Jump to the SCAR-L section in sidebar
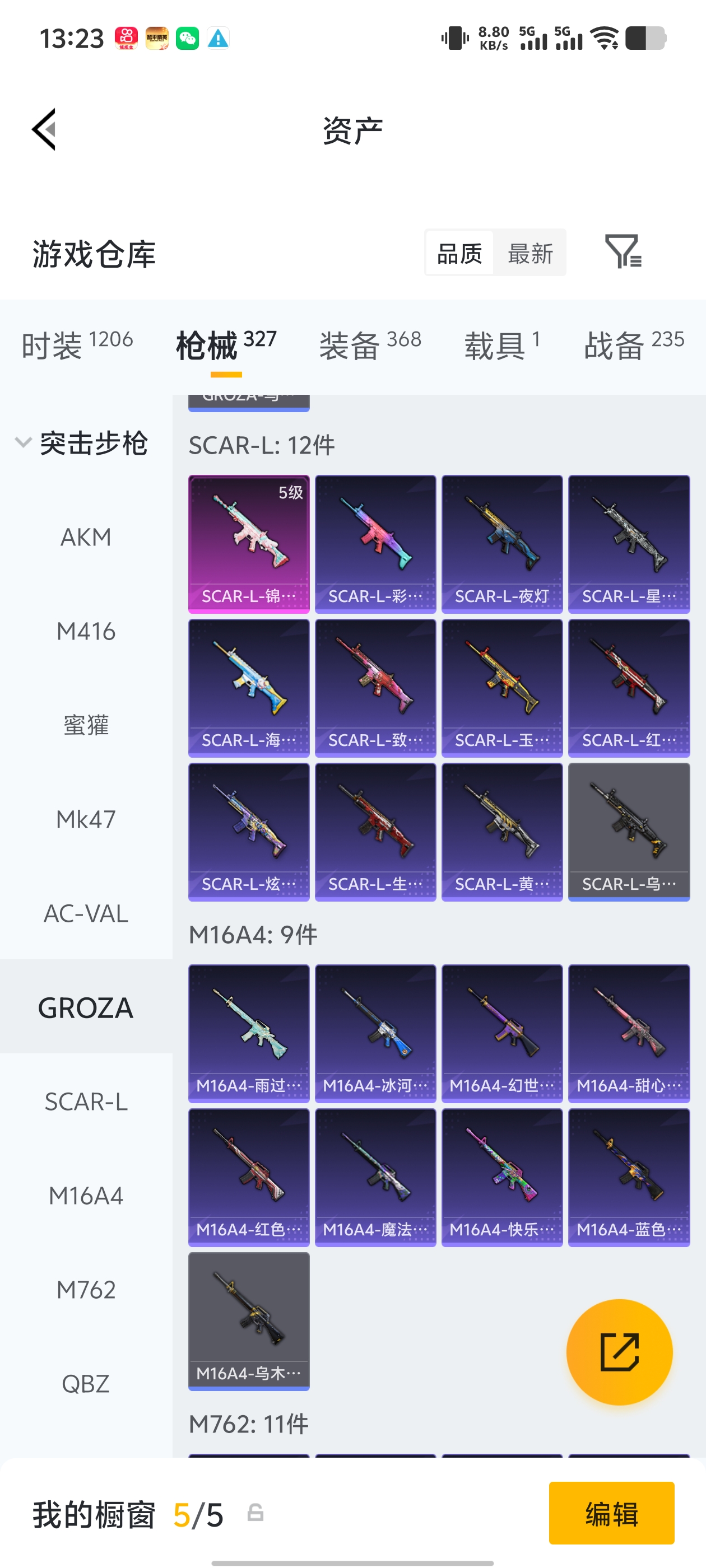Screen dimensions: 706x1568 coord(86,1102)
